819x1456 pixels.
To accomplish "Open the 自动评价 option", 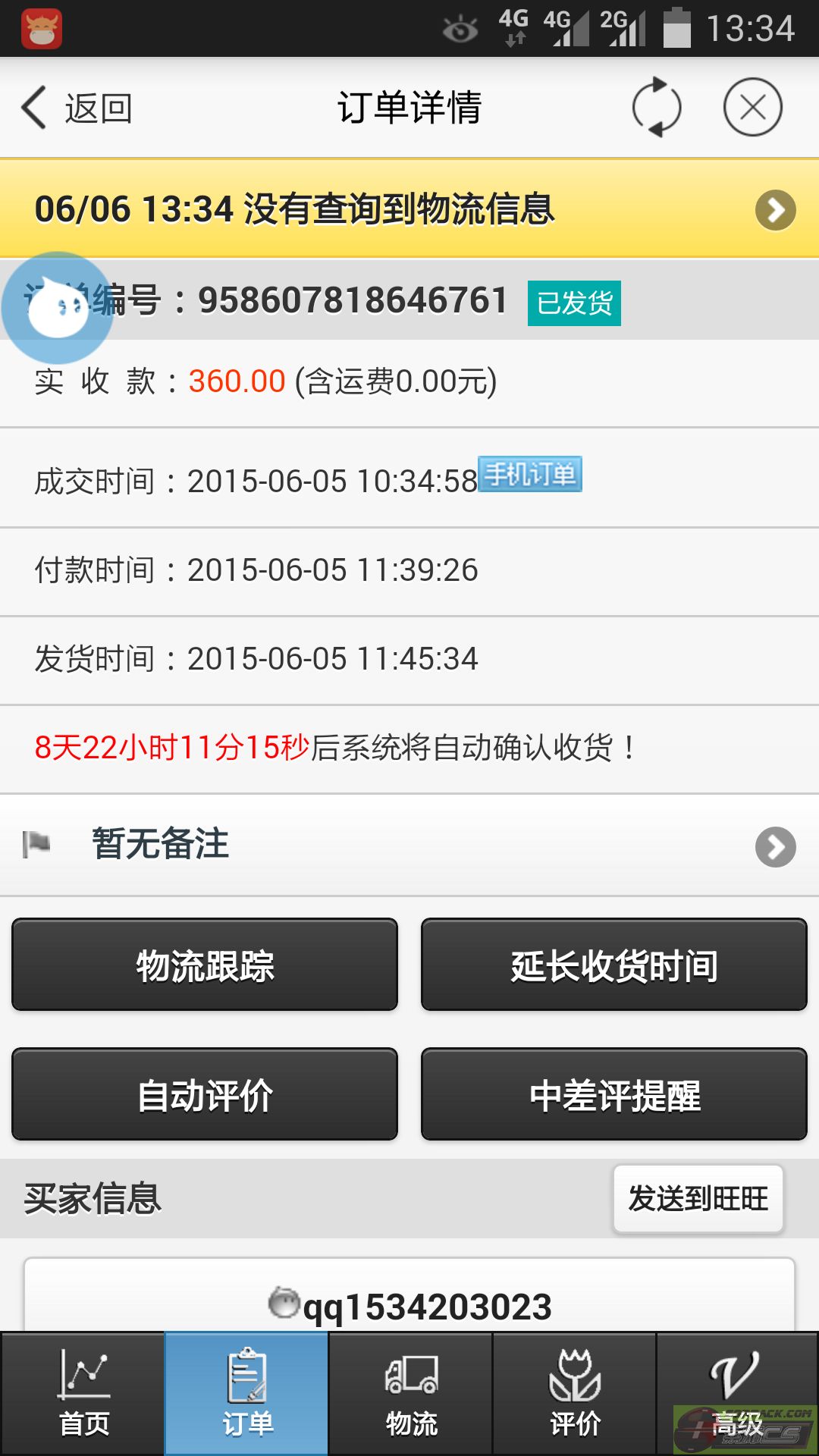I will tap(205, 1094).
